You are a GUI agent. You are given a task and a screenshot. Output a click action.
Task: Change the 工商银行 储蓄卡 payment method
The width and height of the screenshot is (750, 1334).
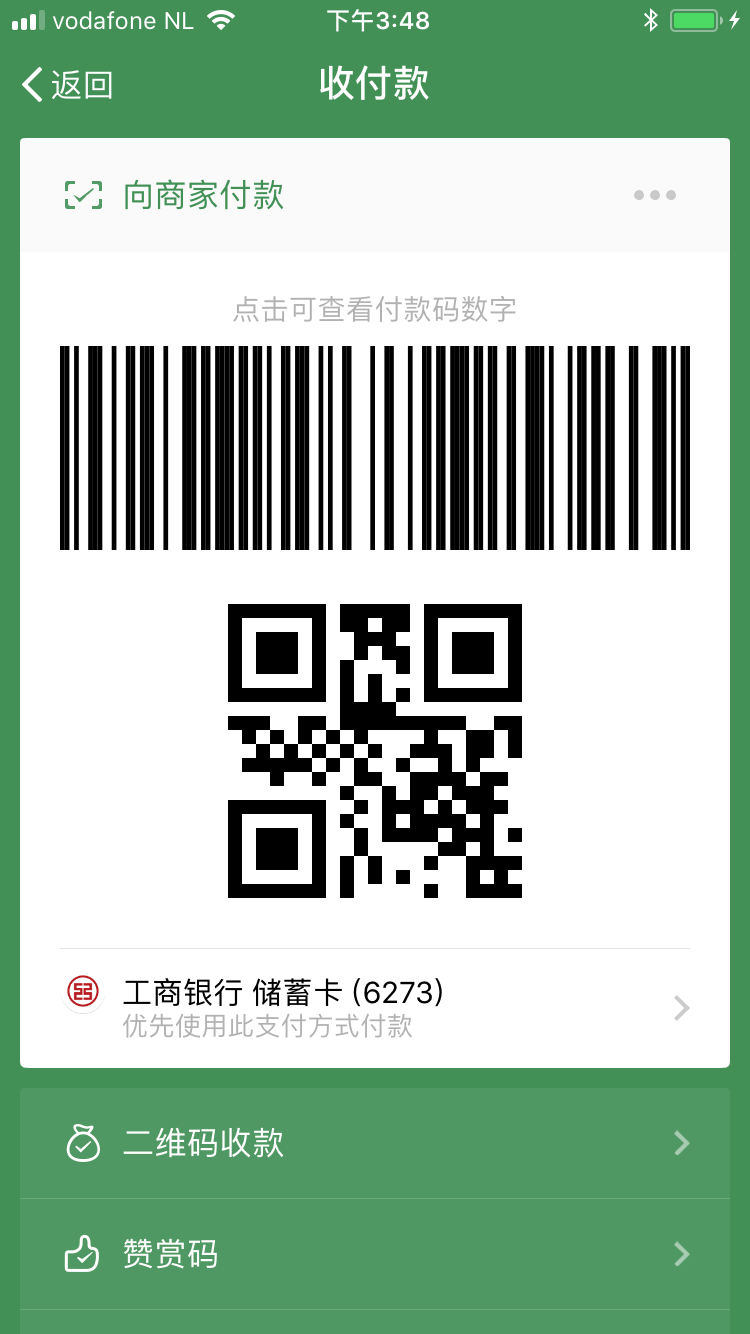point(375,1008)
